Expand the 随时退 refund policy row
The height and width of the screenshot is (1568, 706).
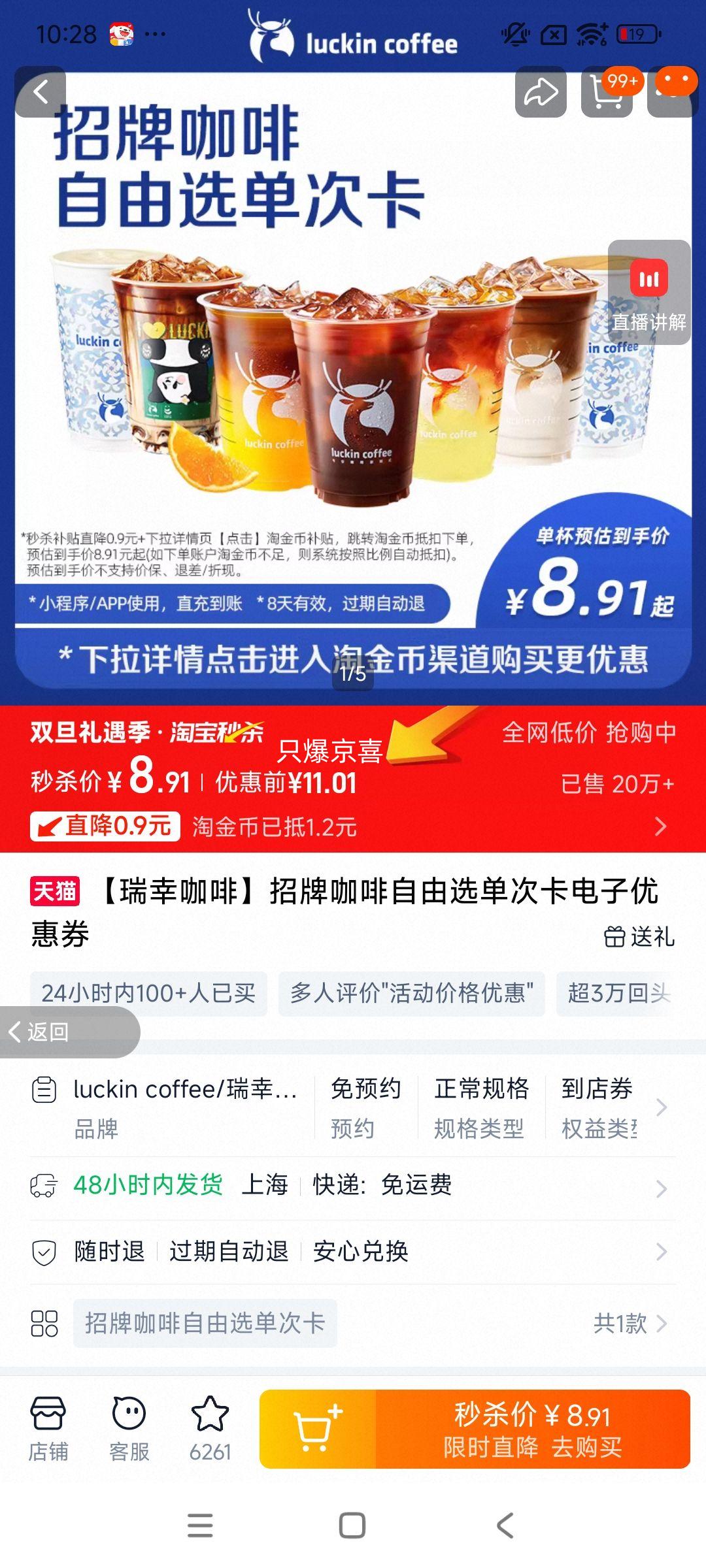coord(353,1252)
